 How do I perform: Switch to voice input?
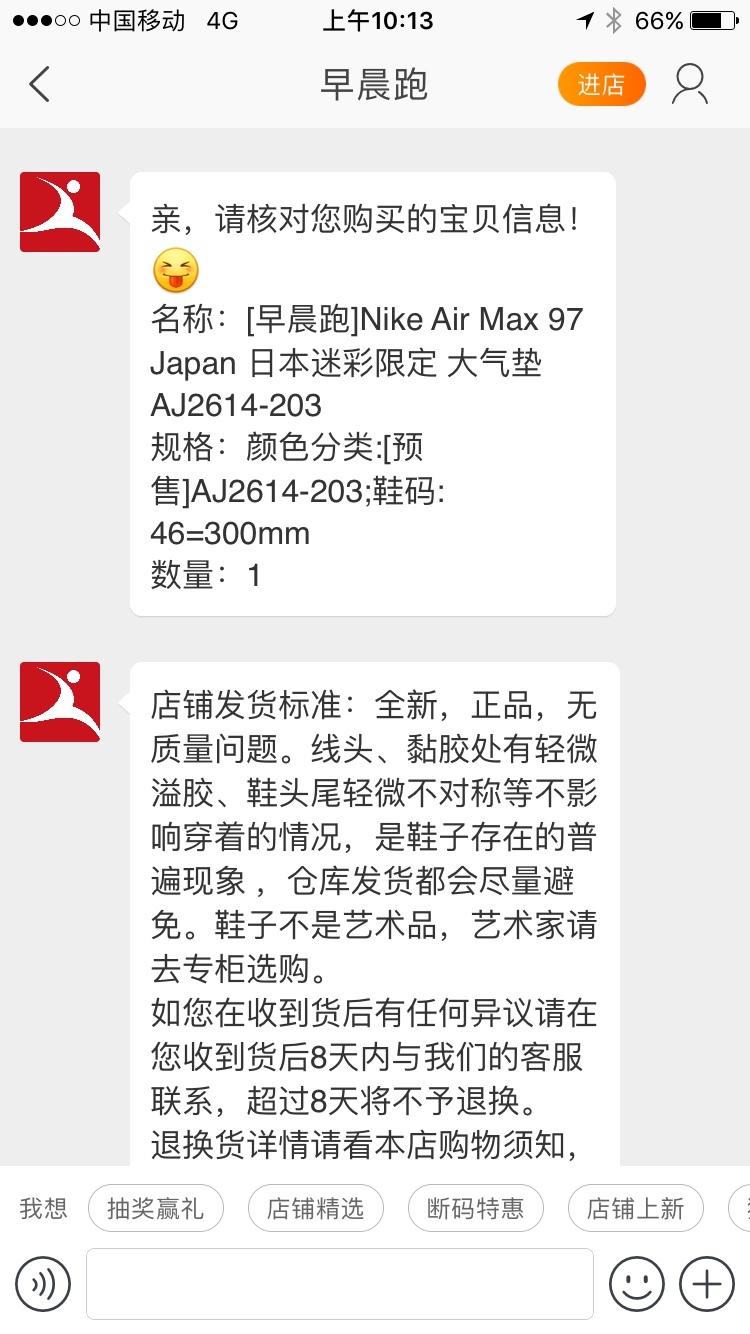point(43,1283)
